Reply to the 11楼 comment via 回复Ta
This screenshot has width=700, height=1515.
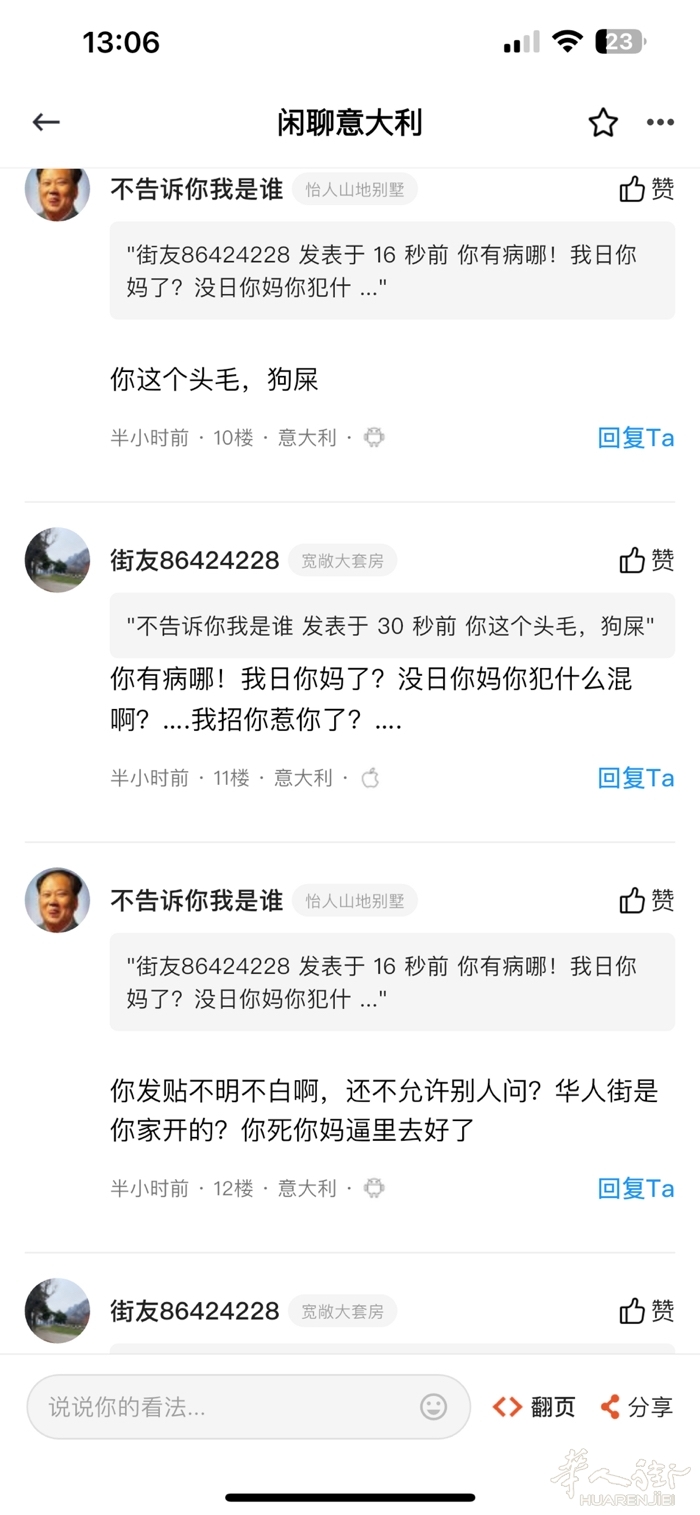636,777
